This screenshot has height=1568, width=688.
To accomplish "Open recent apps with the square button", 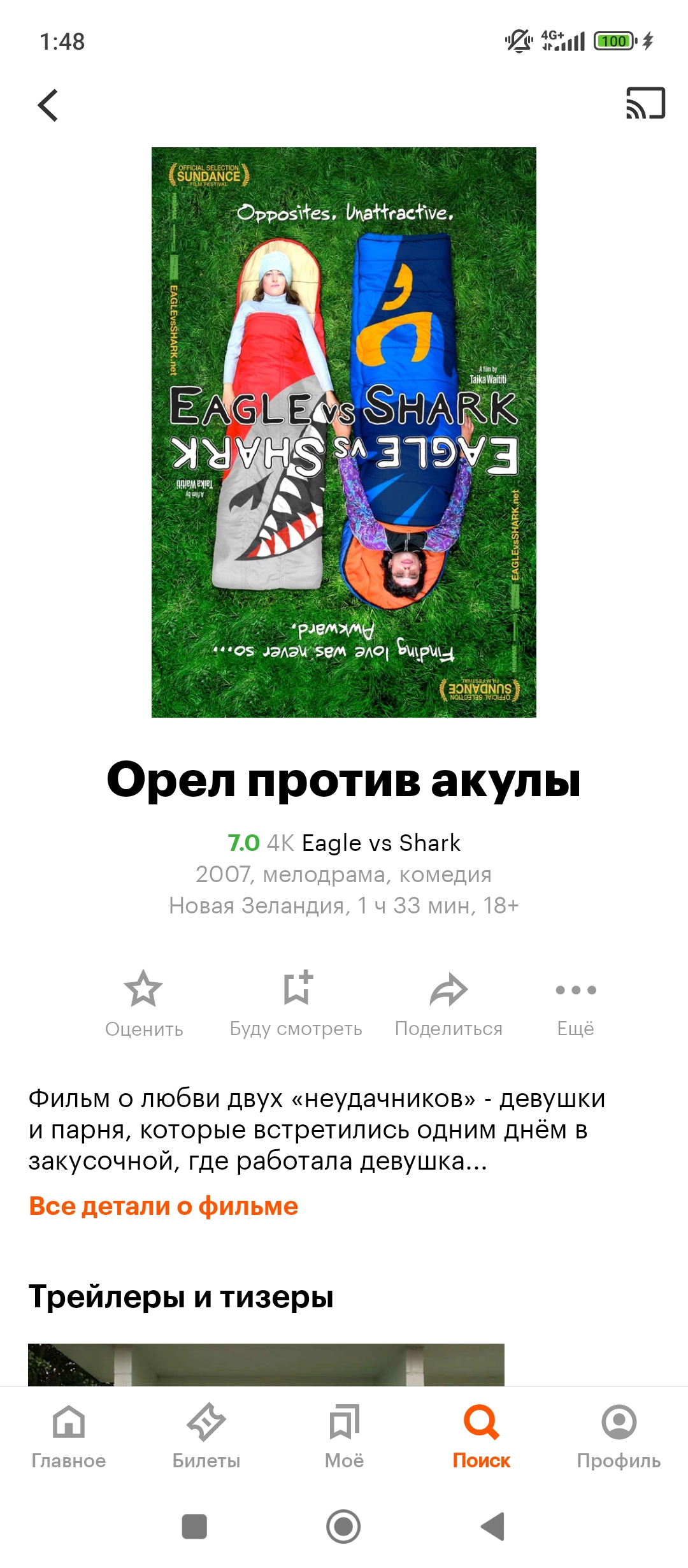I will coord(194,1527).
